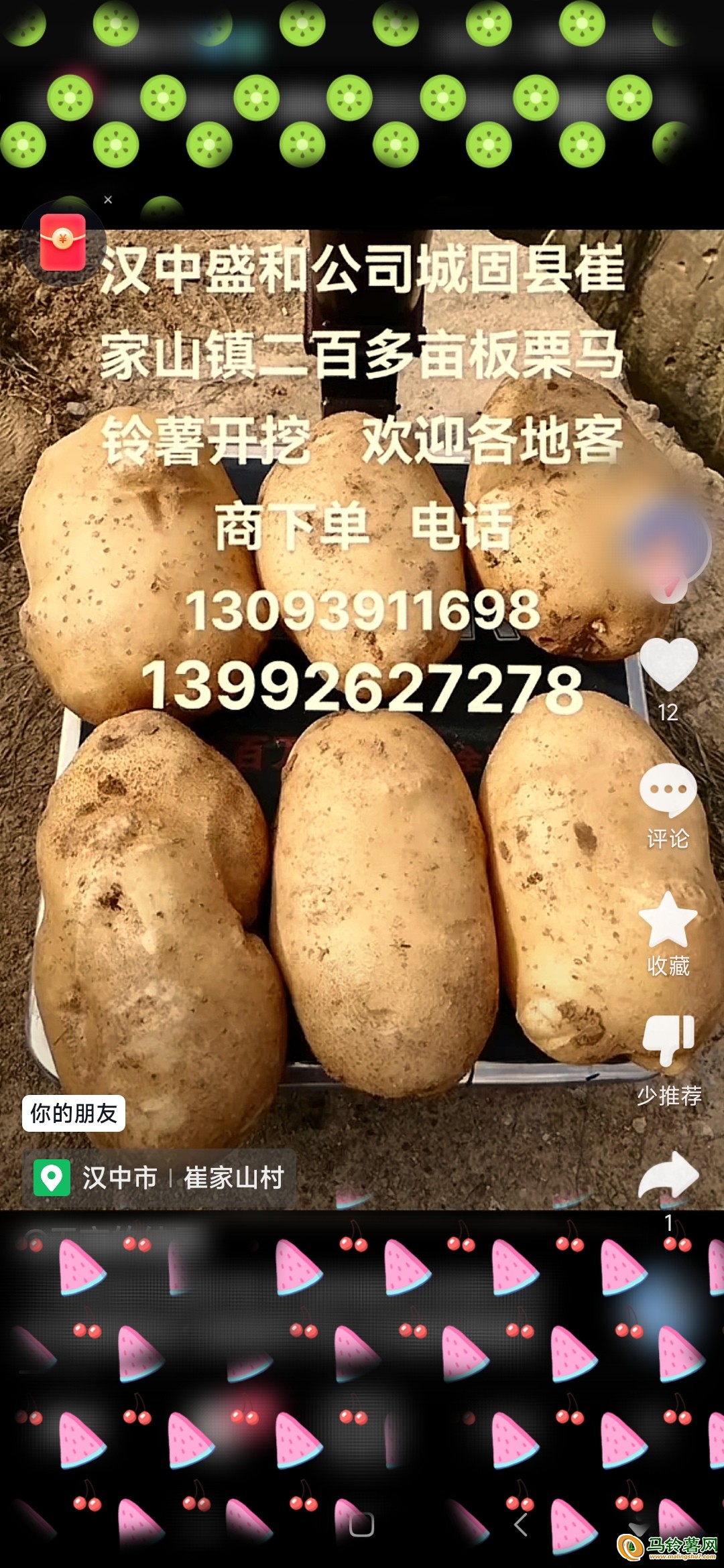Mark video as recommend less (少推荐)

click(668, 1041)
